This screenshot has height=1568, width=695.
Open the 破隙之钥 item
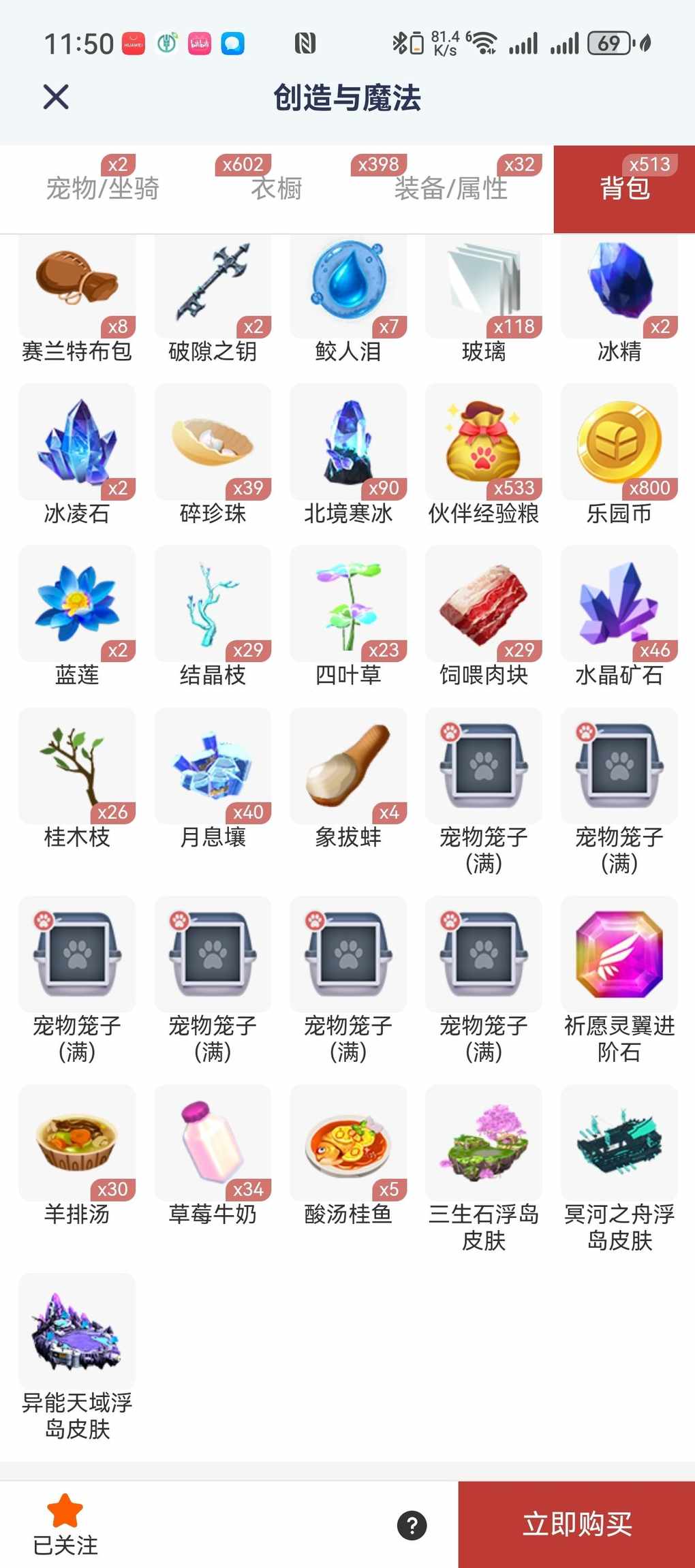click(213, 285)
